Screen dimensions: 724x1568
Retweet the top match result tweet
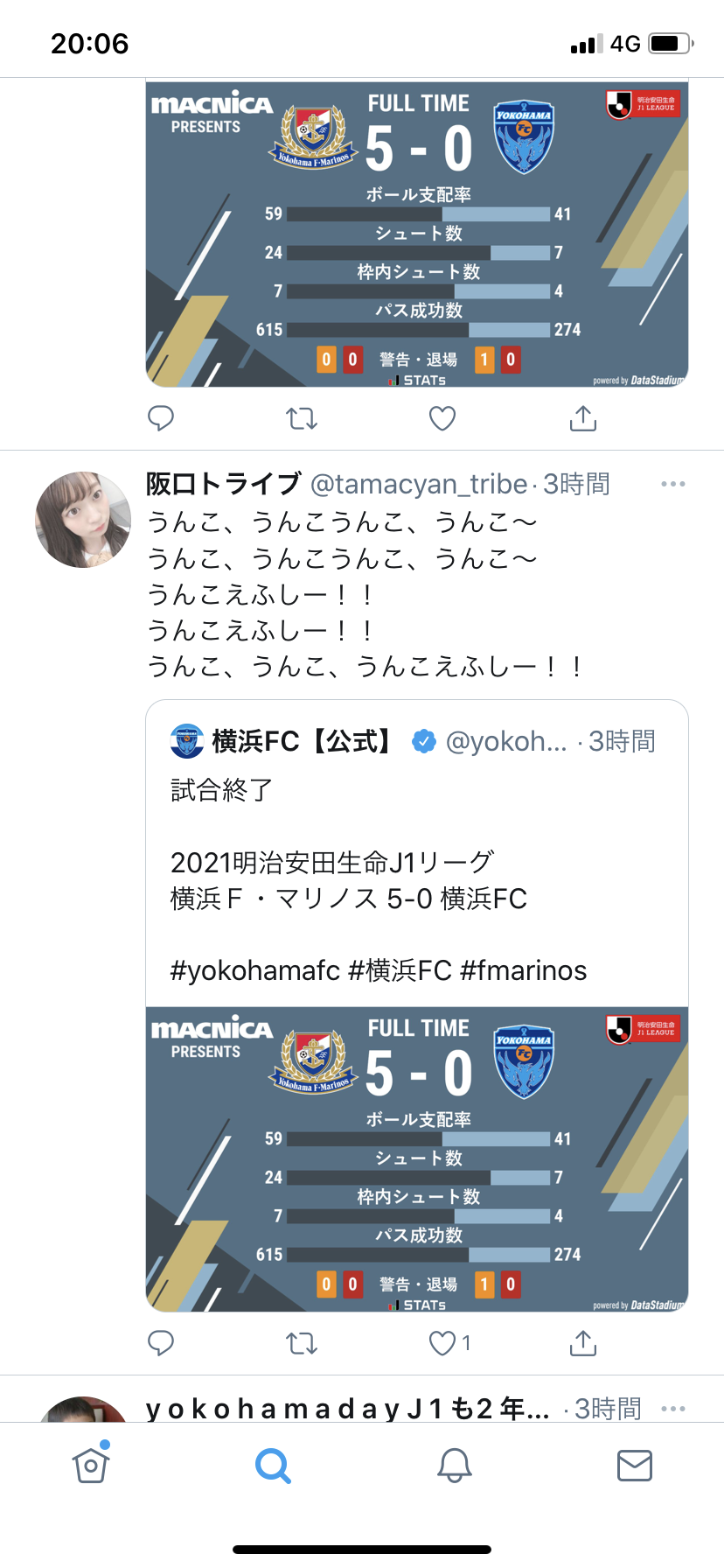302,418
